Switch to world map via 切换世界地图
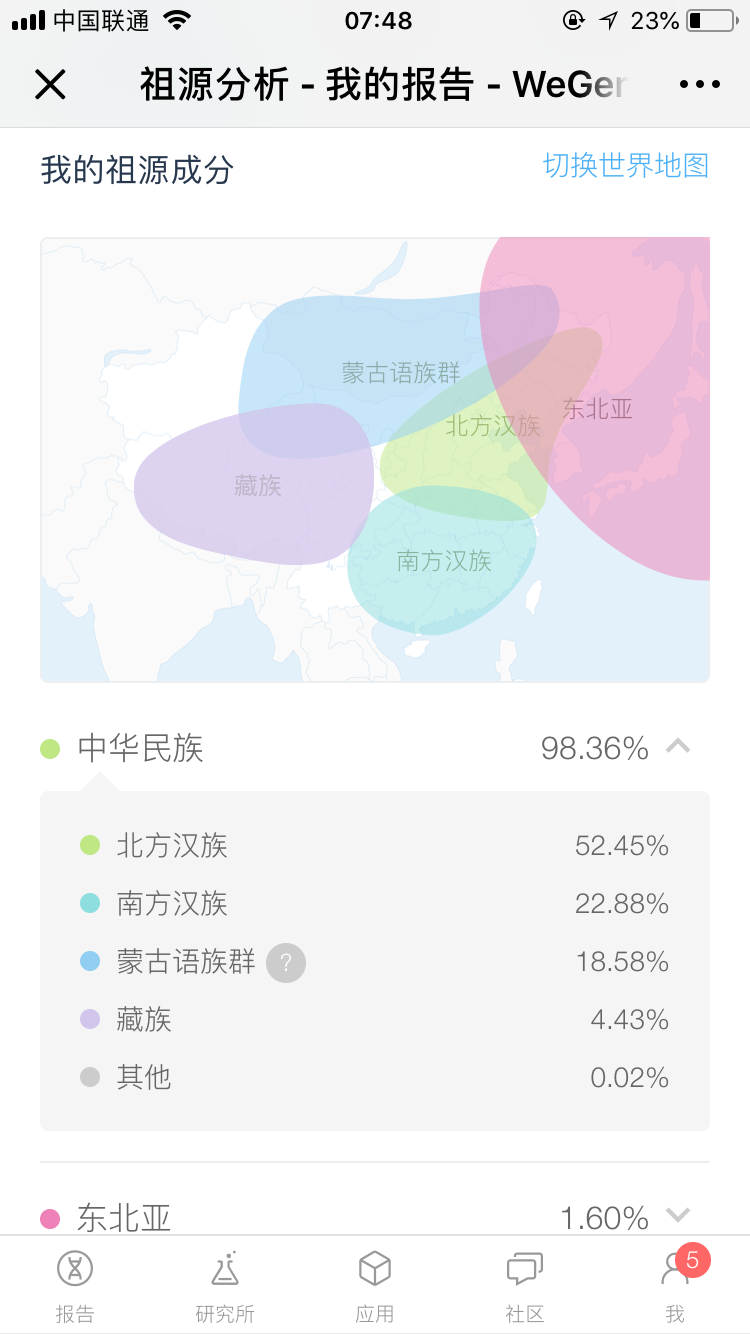Image resolution: width=750 pixels, height=1334 pixels. click(x=626, y=165)
